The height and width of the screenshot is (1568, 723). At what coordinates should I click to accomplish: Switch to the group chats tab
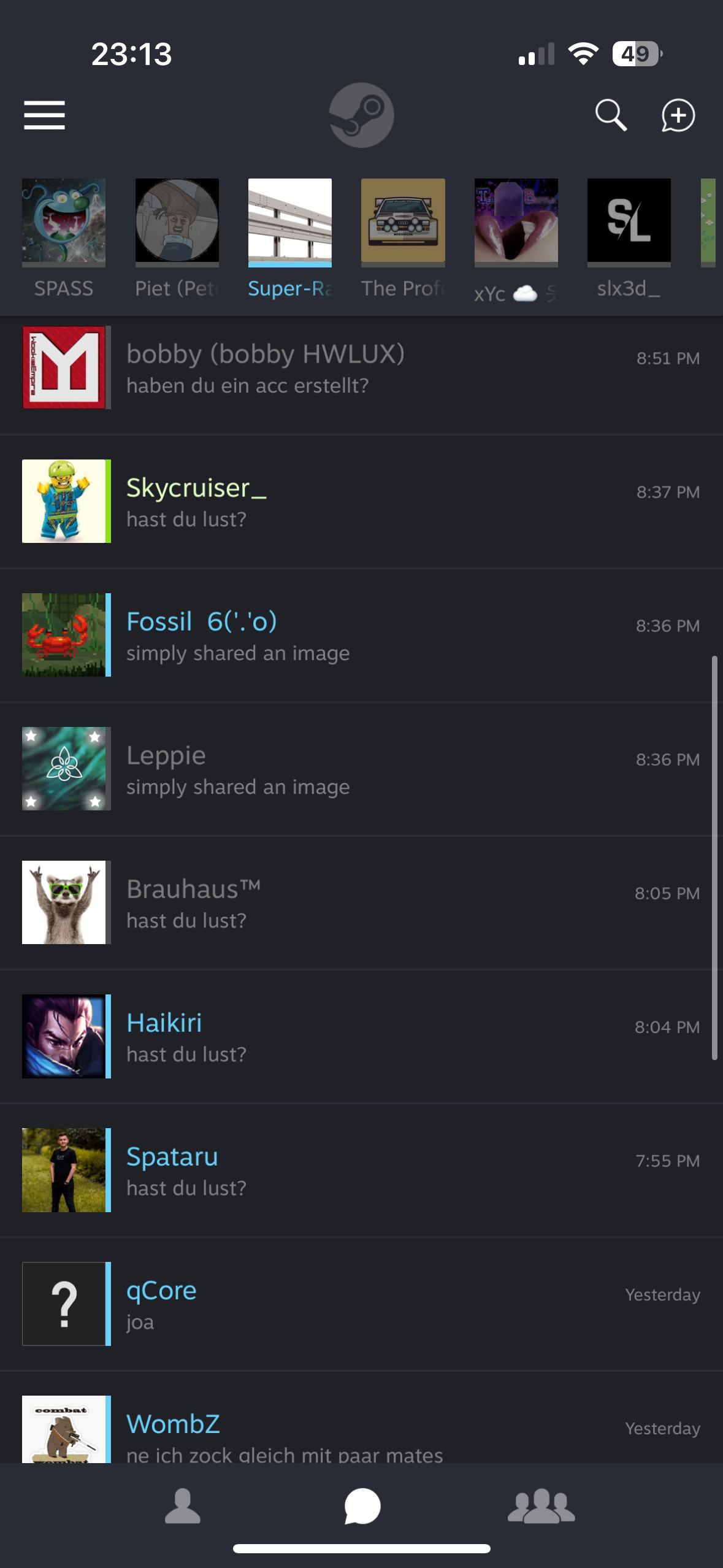(x=541, y=1507)
